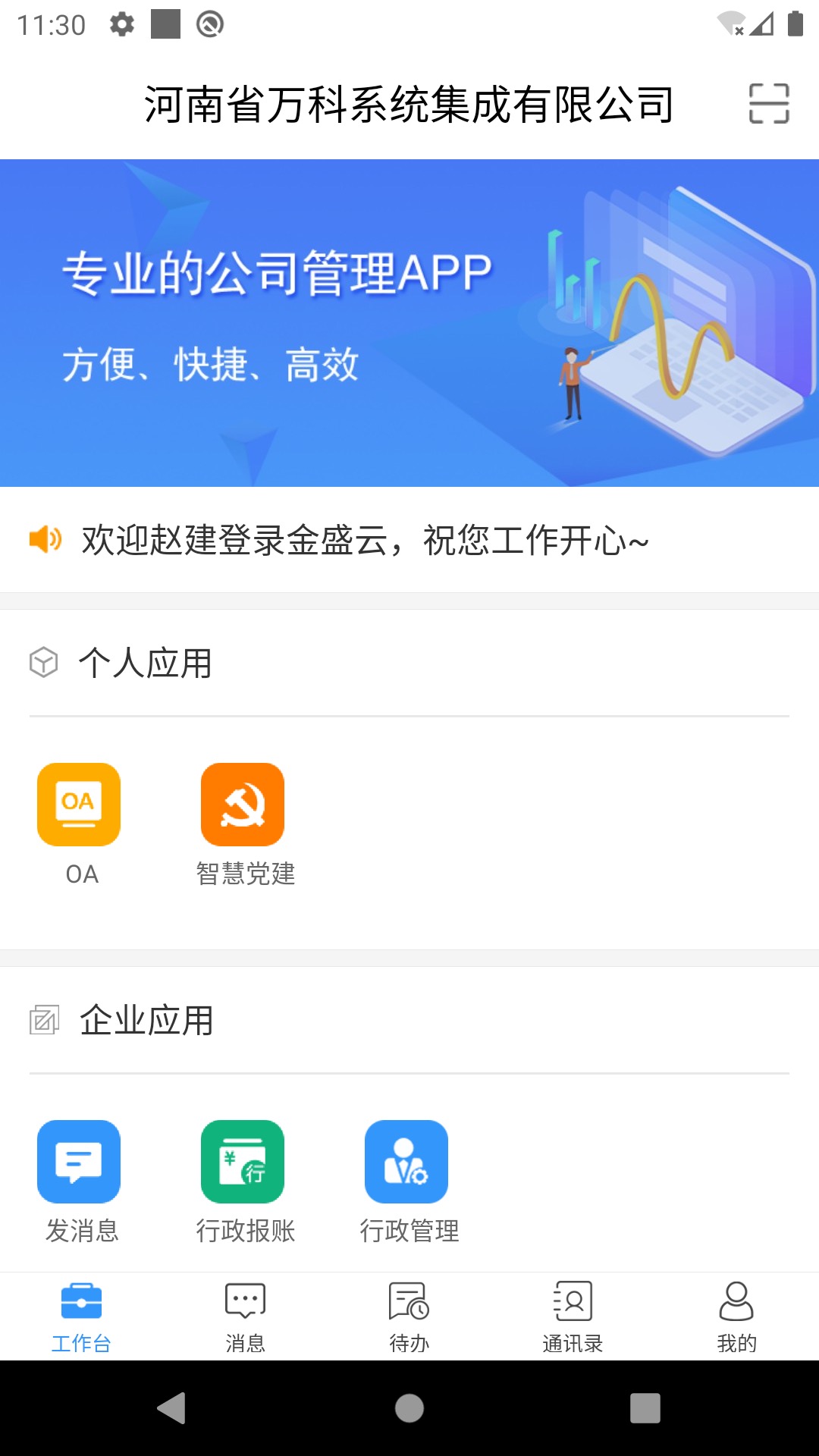Open the 我的 tab
The image size is (819, 1456).
737,1316
